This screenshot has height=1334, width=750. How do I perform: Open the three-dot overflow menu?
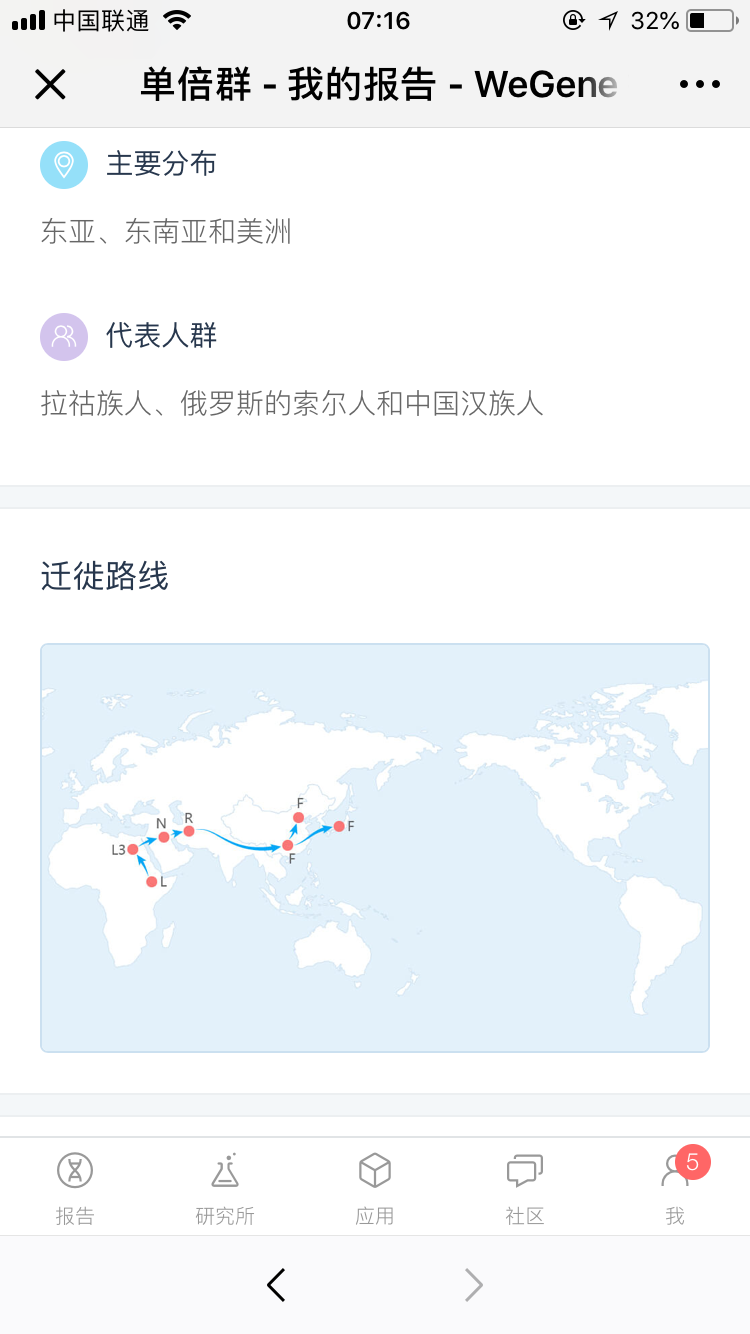tap(700, 85)
